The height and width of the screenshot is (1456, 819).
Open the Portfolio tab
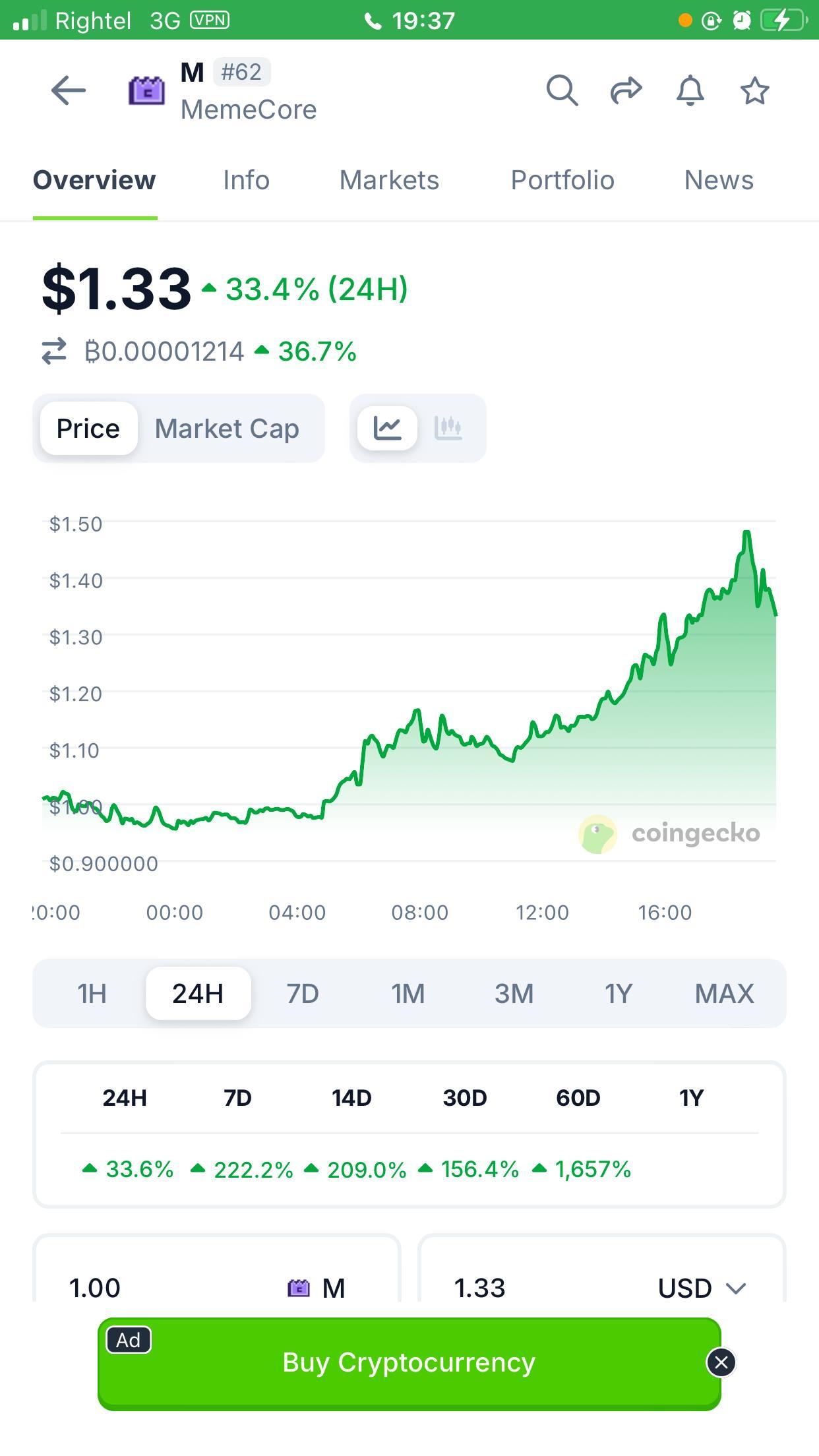(x=562, y=180)
